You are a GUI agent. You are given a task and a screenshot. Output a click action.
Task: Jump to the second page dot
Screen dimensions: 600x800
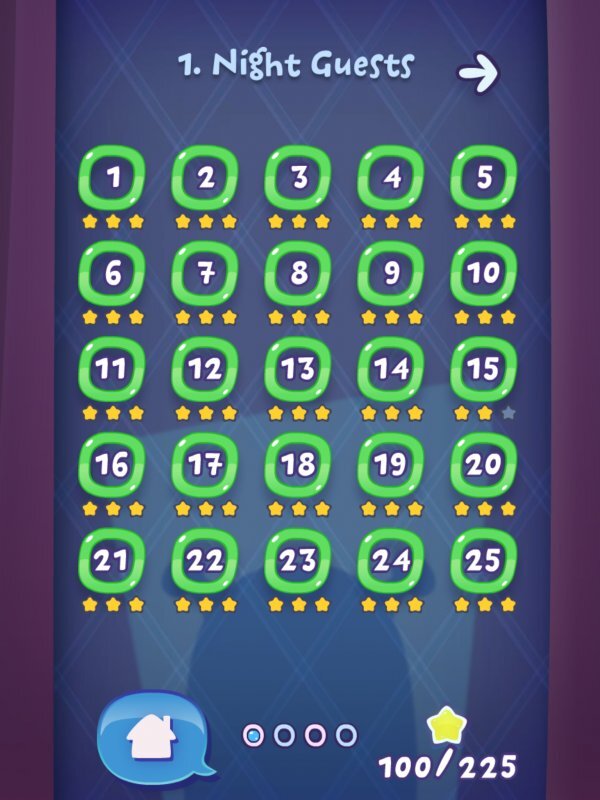tap(284, 736)
